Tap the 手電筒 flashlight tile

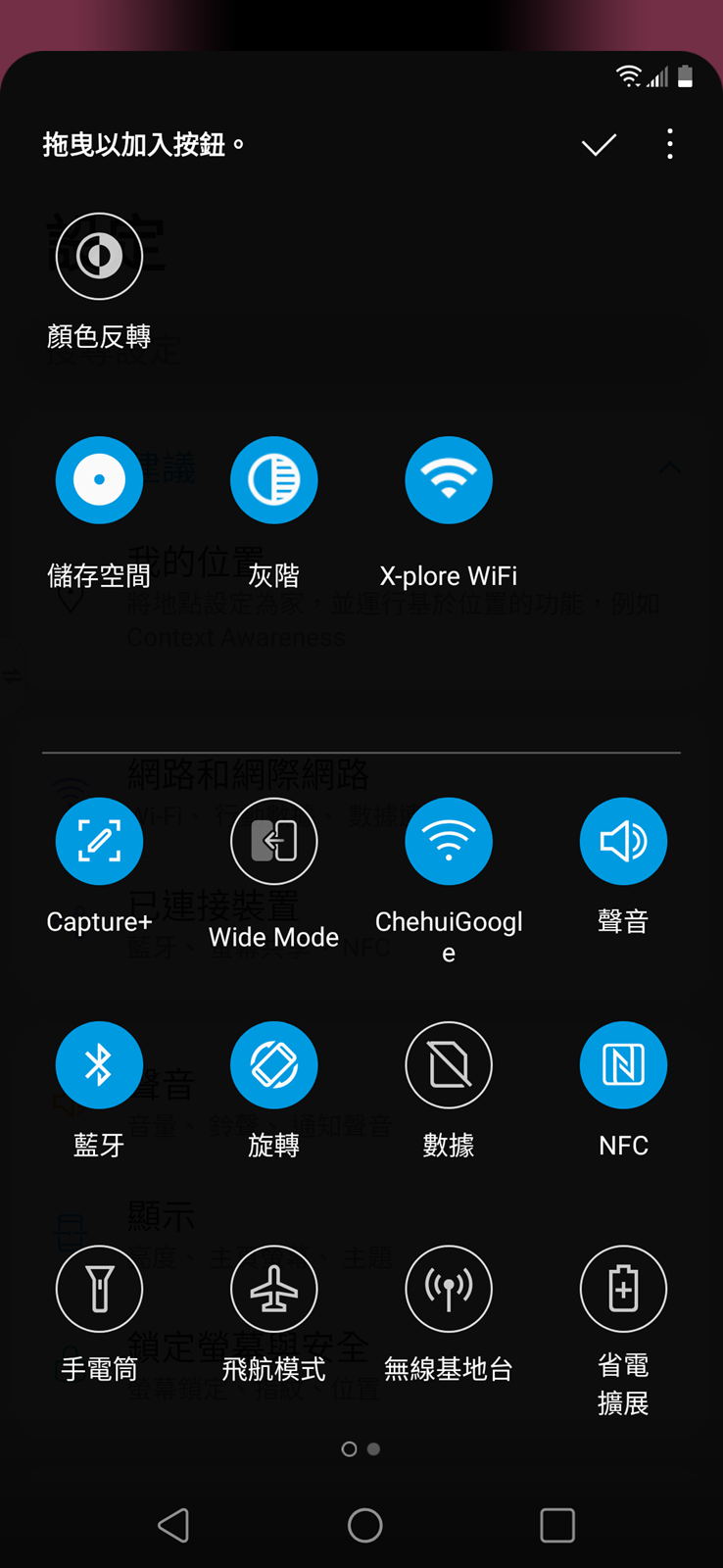click(x=99, y=1289)
